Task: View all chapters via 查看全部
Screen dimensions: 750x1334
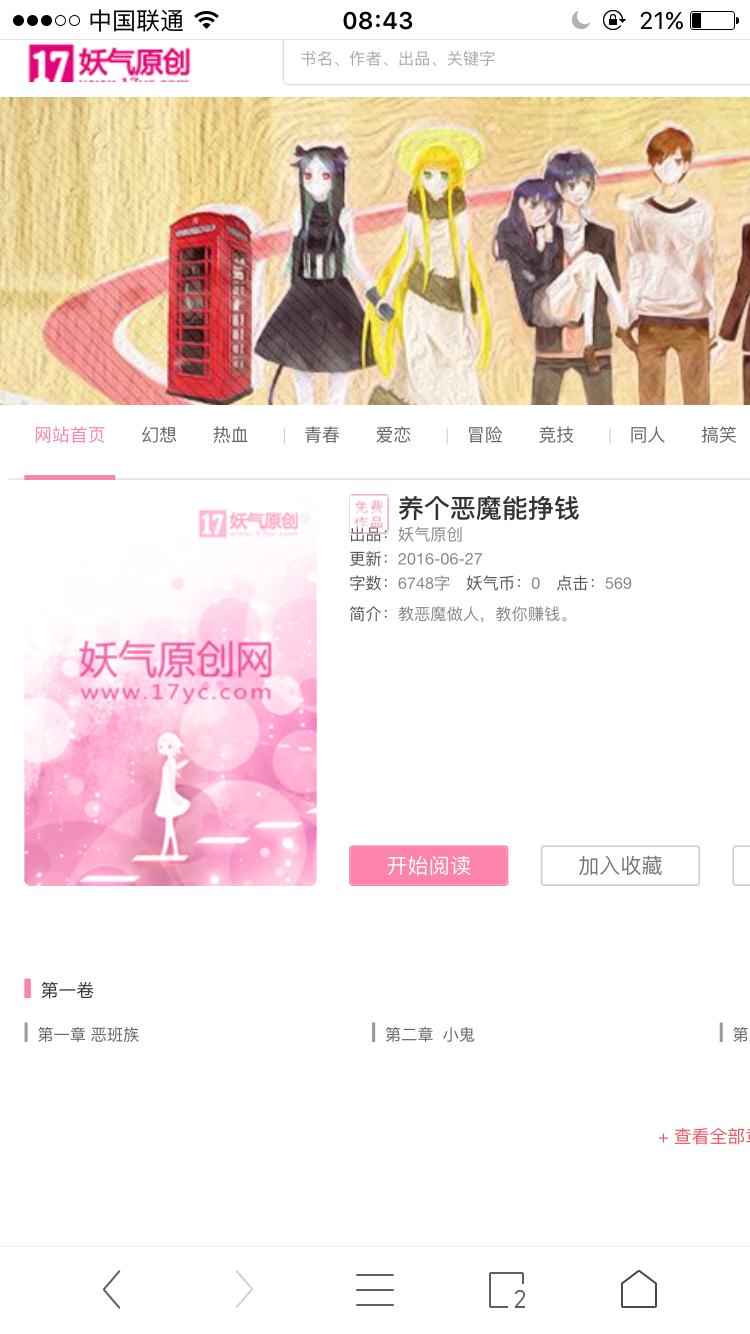Action: click(704, 1137)
